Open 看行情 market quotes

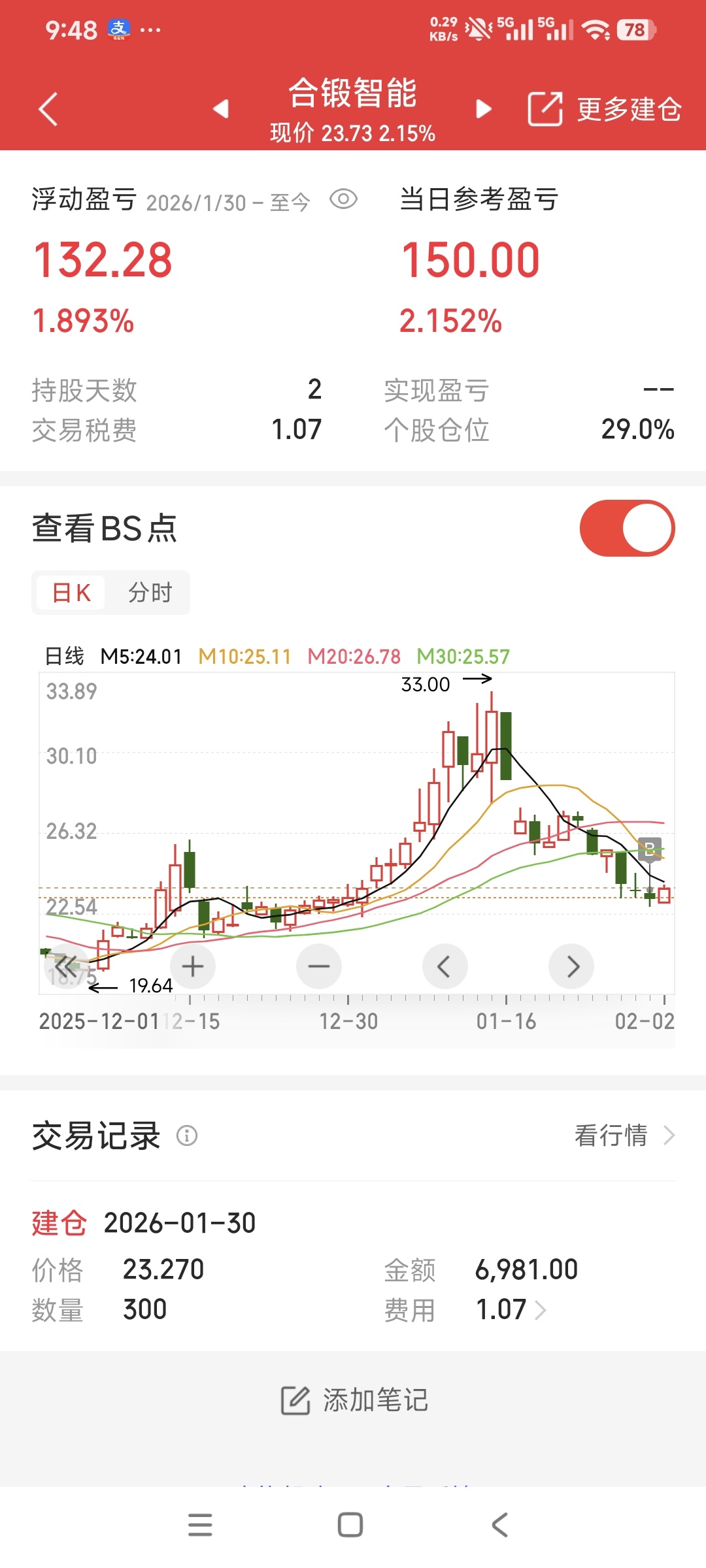(x=623, y=1135)
